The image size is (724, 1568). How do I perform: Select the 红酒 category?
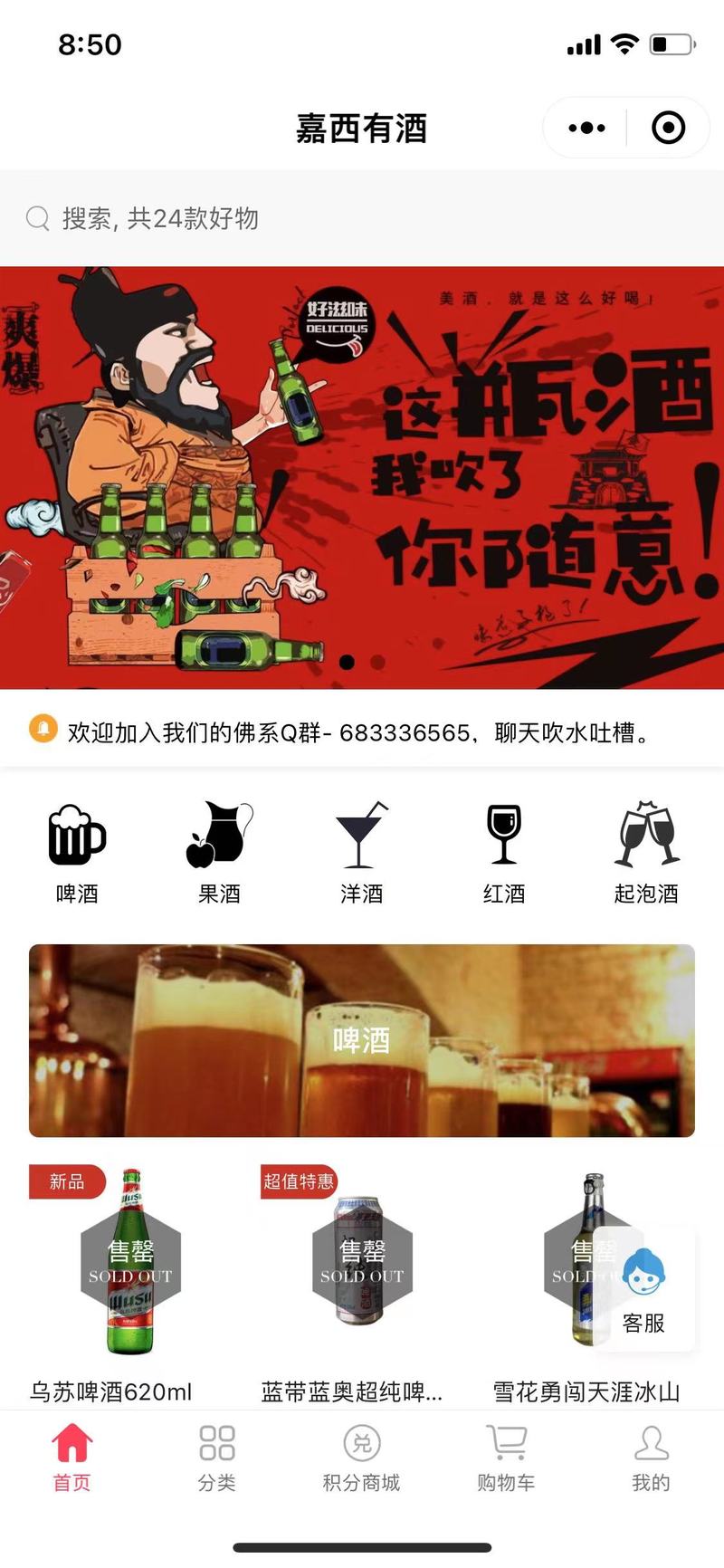[503, 853]
